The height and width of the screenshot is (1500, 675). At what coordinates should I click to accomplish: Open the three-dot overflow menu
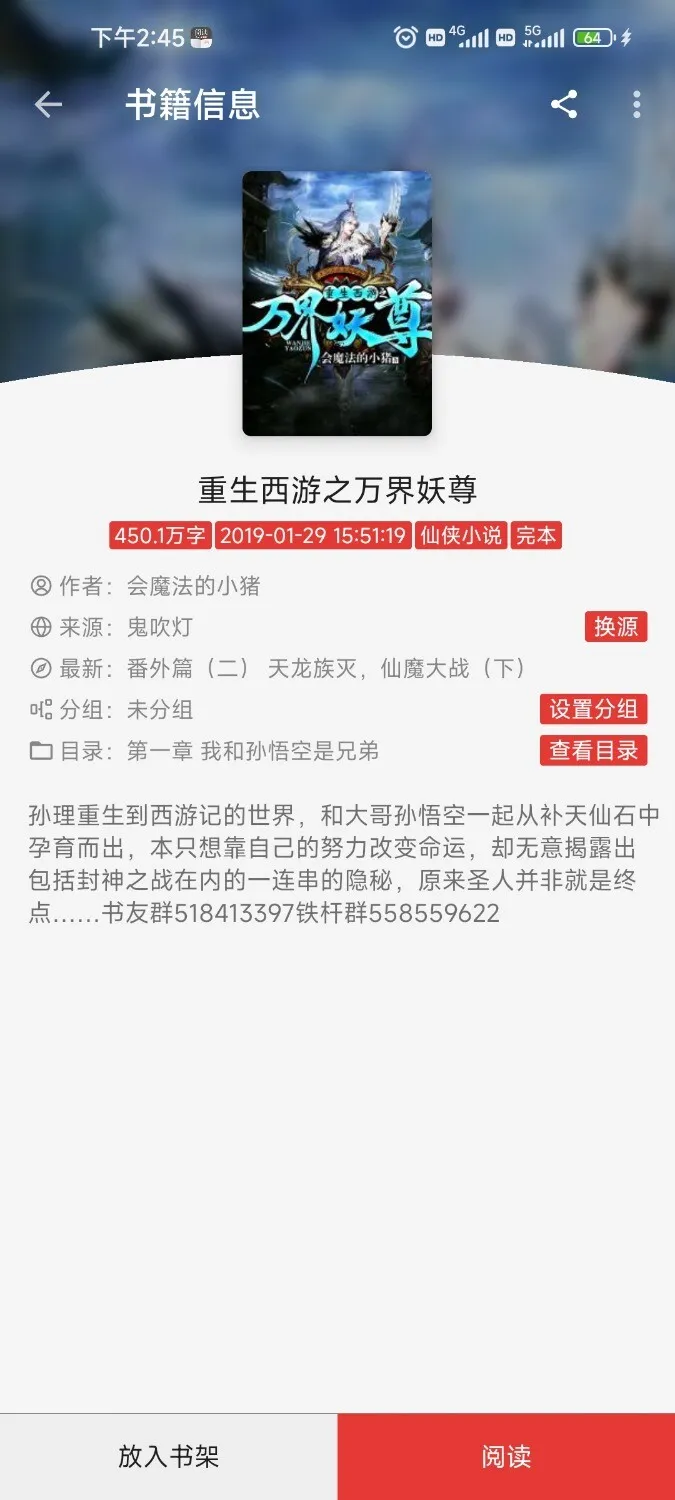[x=637, y=105]
